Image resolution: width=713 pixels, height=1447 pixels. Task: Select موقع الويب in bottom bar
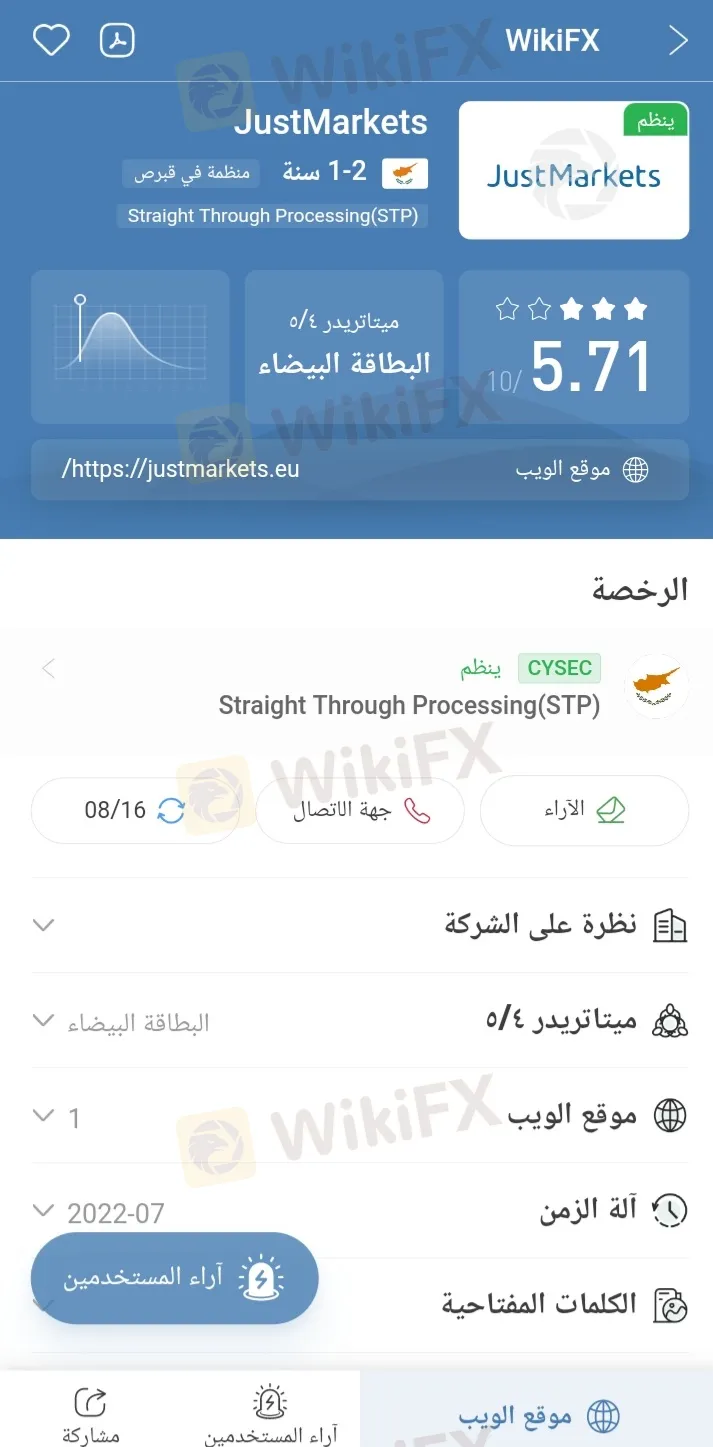pyautogui.click(x=537, y=1415)
